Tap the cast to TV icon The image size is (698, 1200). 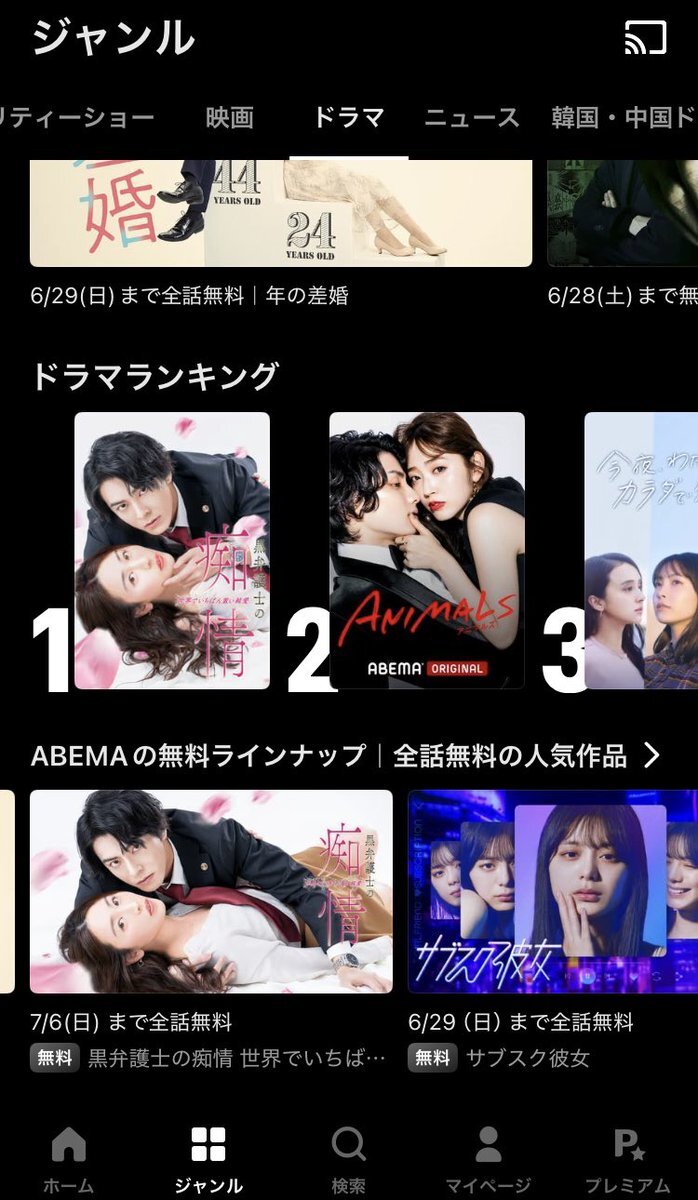pos(645,38)
